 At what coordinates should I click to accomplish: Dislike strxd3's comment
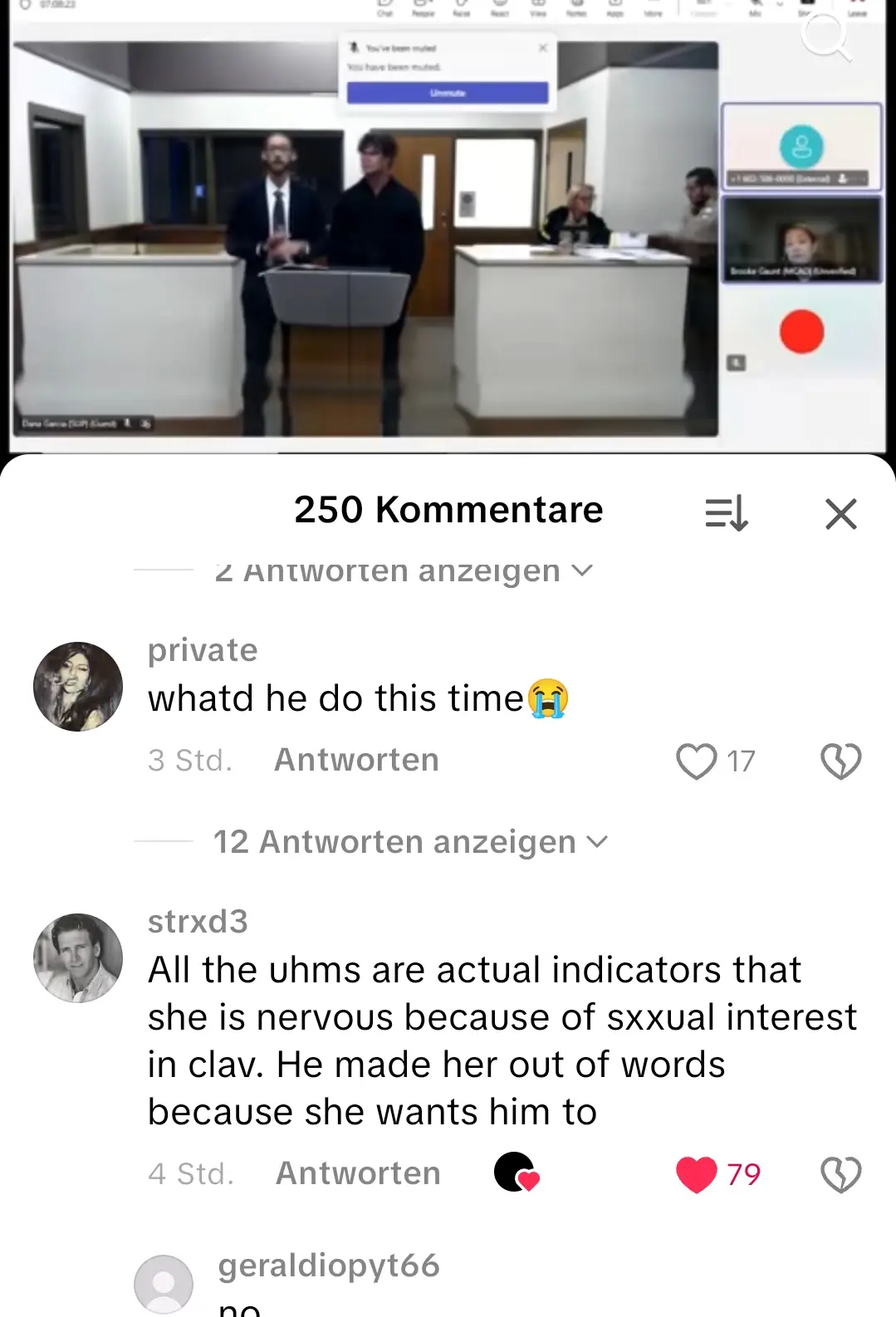840,1174
